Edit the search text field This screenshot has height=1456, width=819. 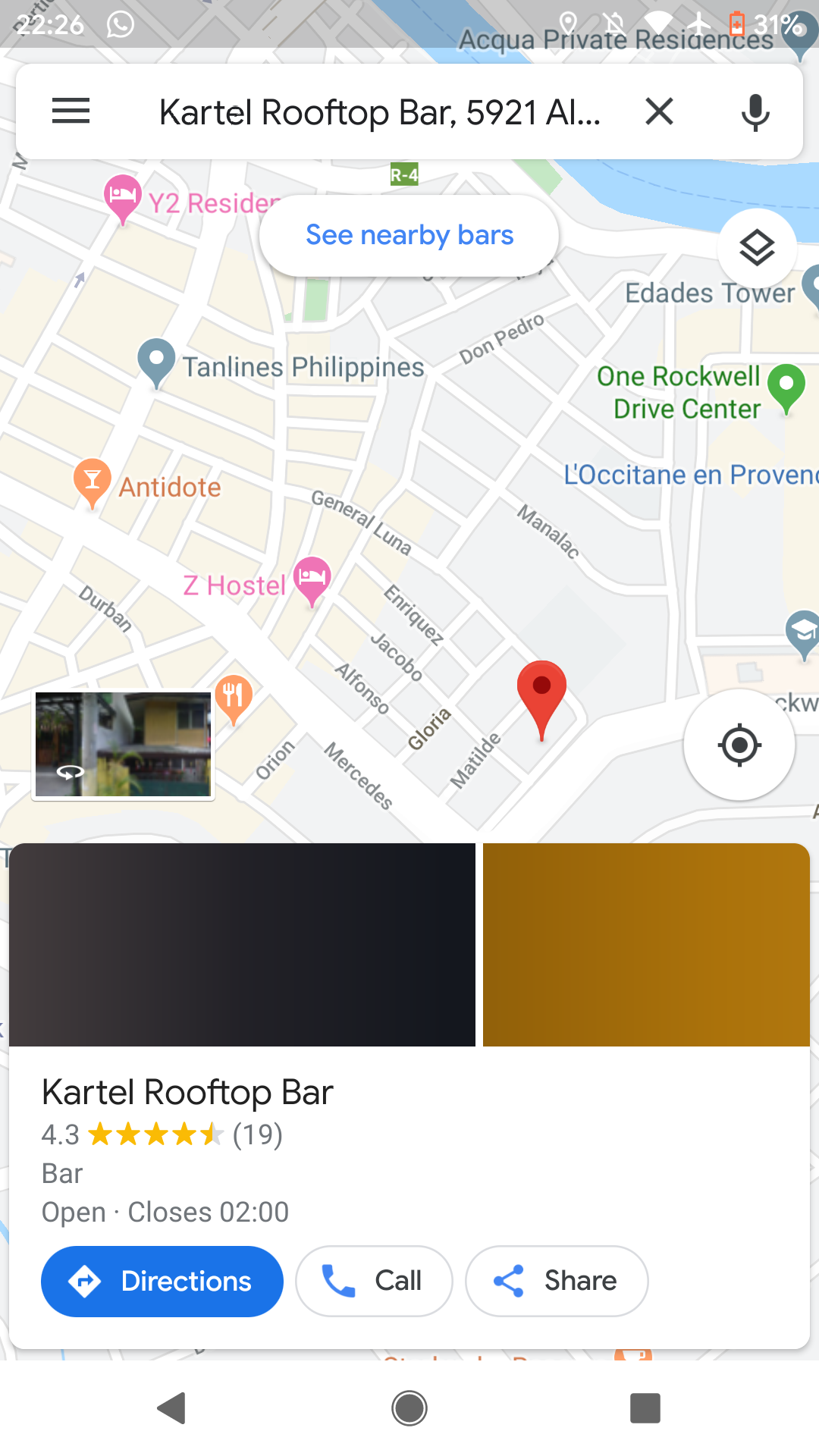379,112
